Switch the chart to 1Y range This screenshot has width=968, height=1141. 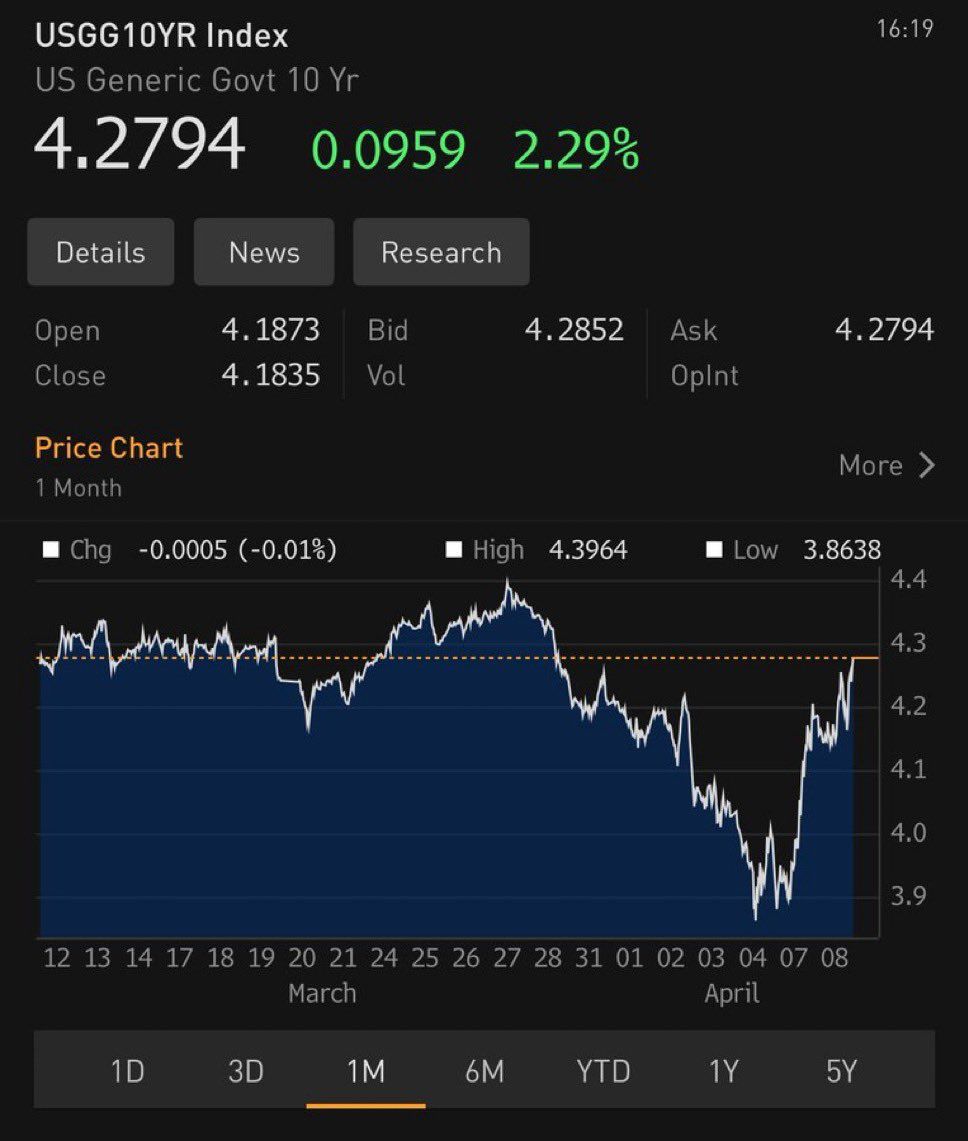[723, 1072]
